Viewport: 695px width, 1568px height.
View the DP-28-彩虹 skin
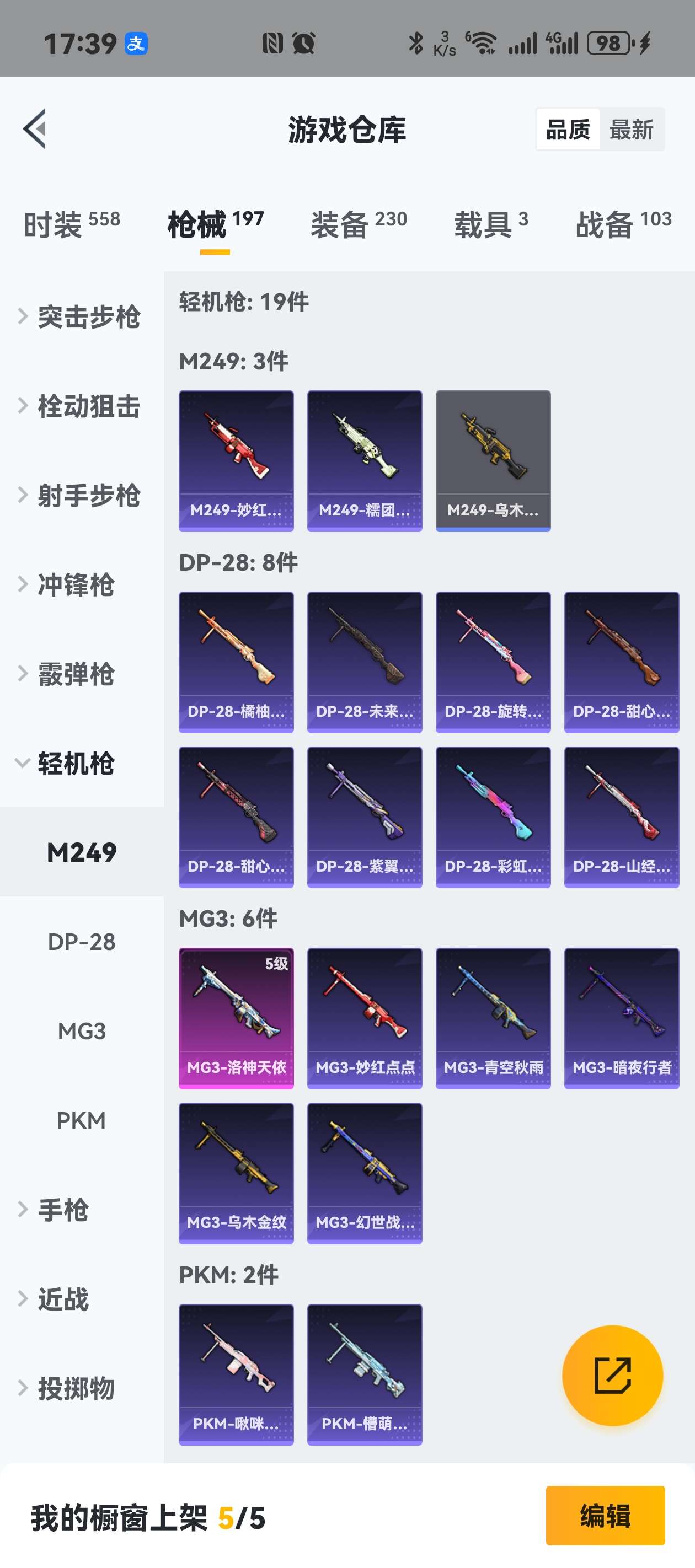(x=493, y=817)
